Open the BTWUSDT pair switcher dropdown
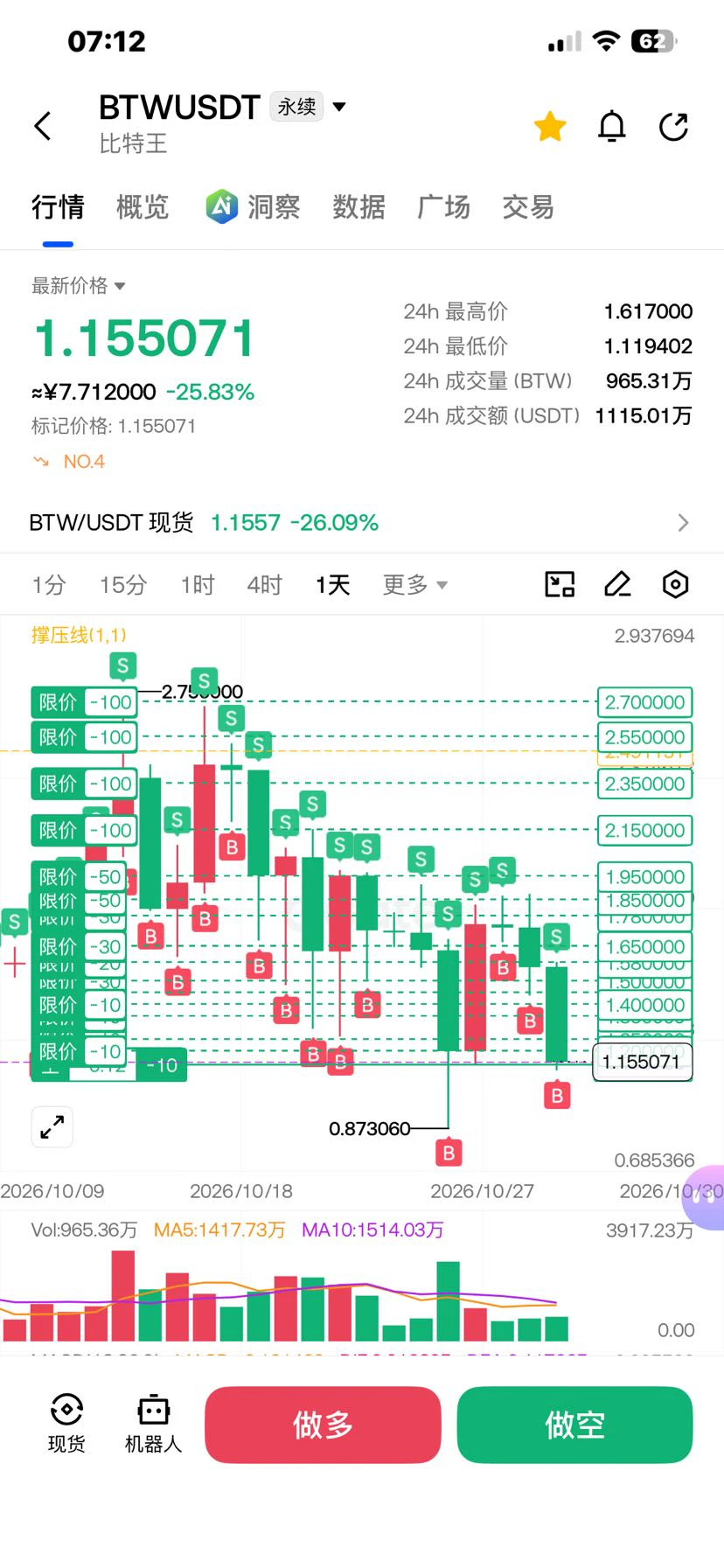The width and height of the screenshot is (724, 1568). 339,107
